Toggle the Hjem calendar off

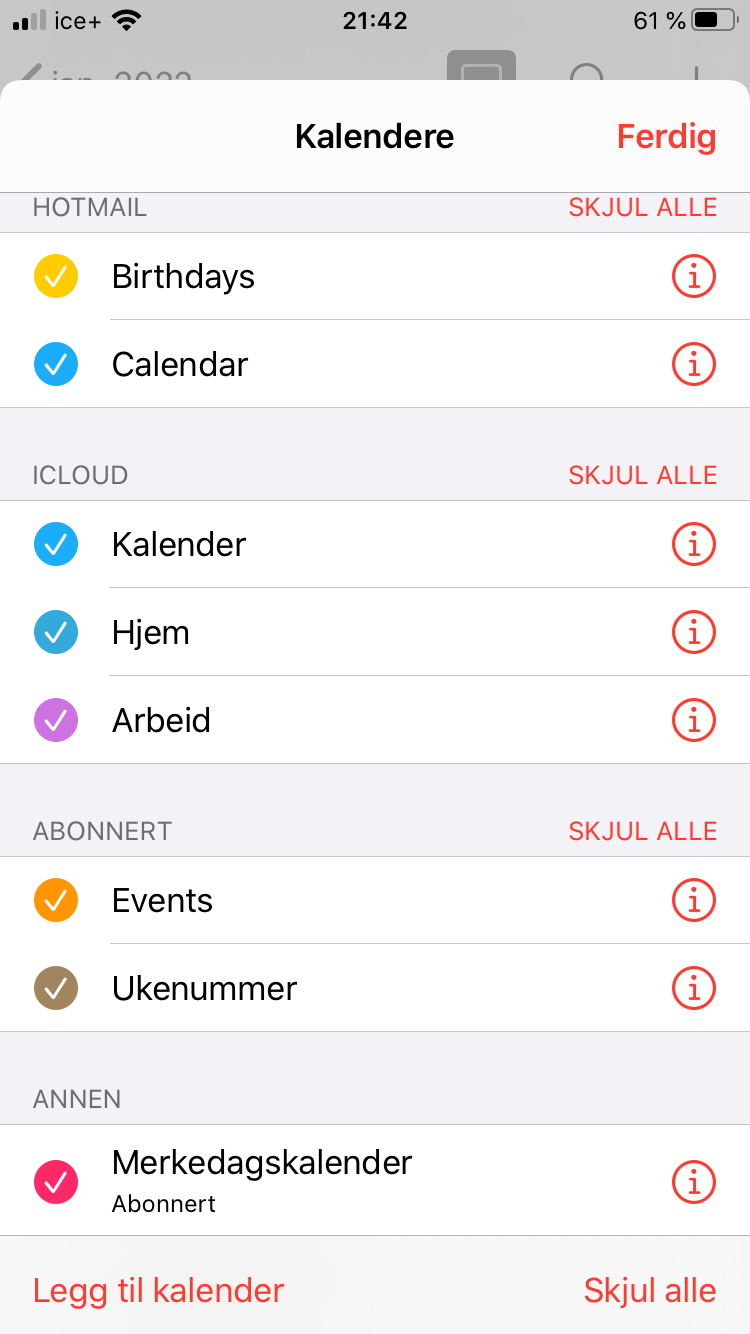56,632
